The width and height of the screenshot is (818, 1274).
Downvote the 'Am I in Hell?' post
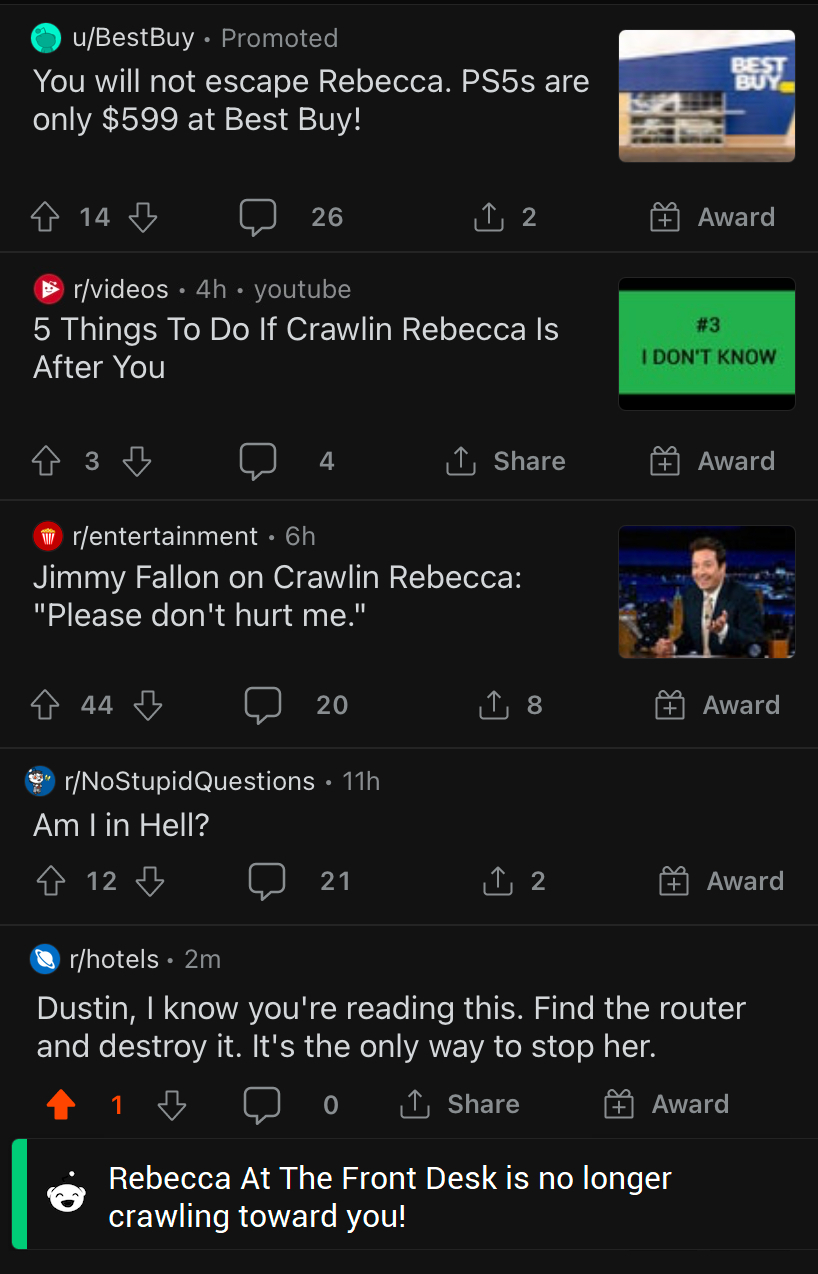pos(149,881)
